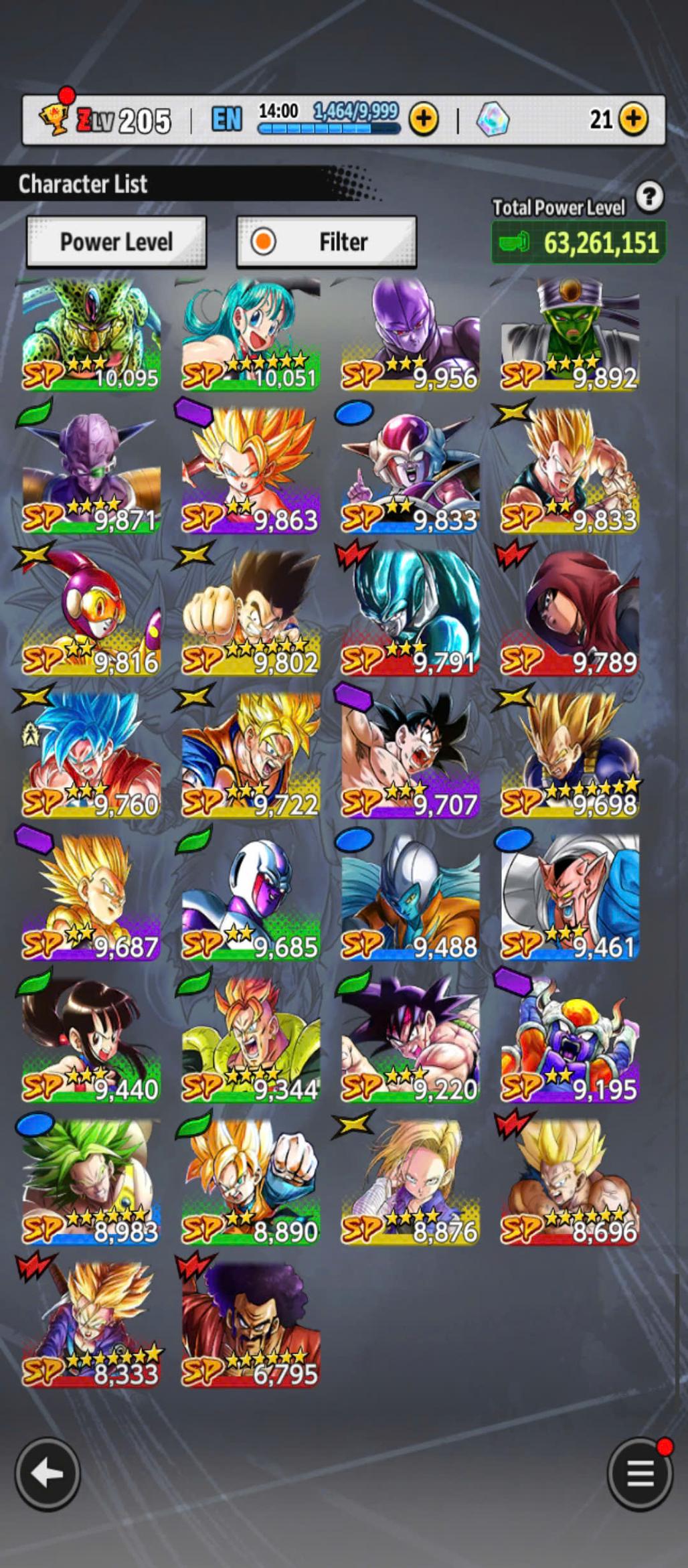Image resolution: width=688 pixels, height=1568 pixels.
Task: Open the hamburger menu button
Action: (x=640, y=1474)
